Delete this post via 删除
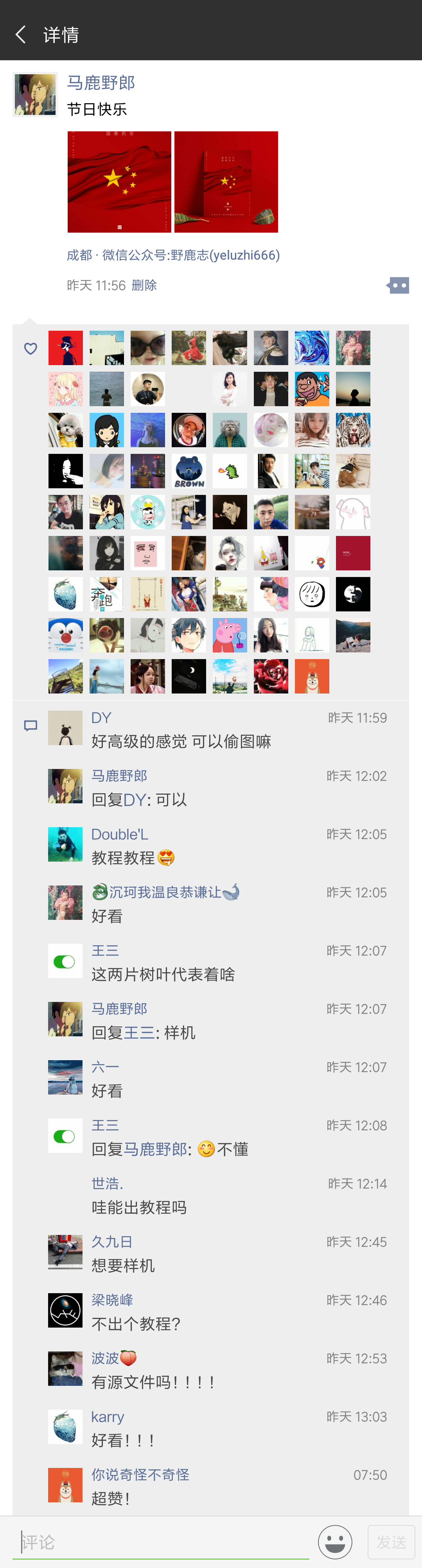The height and width of the screenshot is (1568, 422). click(x=144, y=285)
